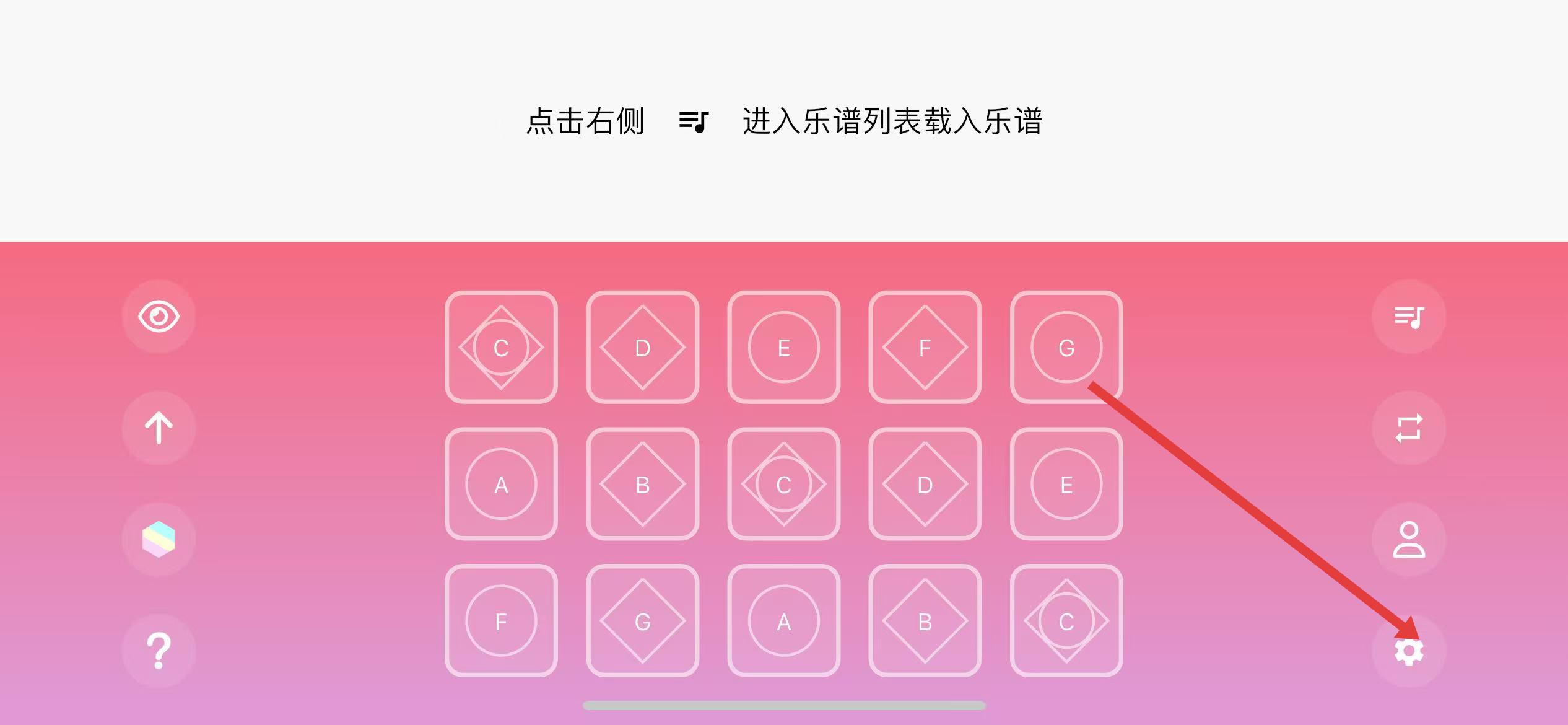This screenshot has height=725, width=1568.
Task: Open the colorful hexagon theme icon
Action: point(159,539)
